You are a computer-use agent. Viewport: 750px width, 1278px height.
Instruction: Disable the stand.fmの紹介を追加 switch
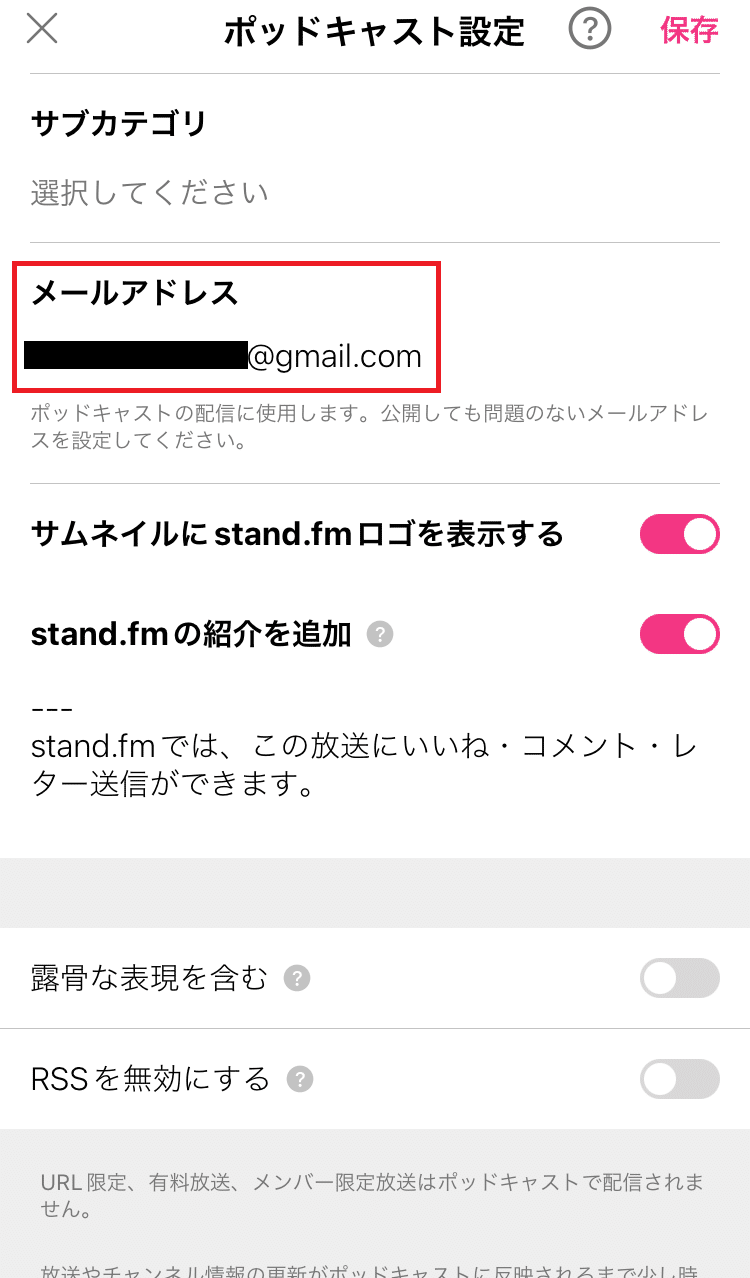coord(680,634)
